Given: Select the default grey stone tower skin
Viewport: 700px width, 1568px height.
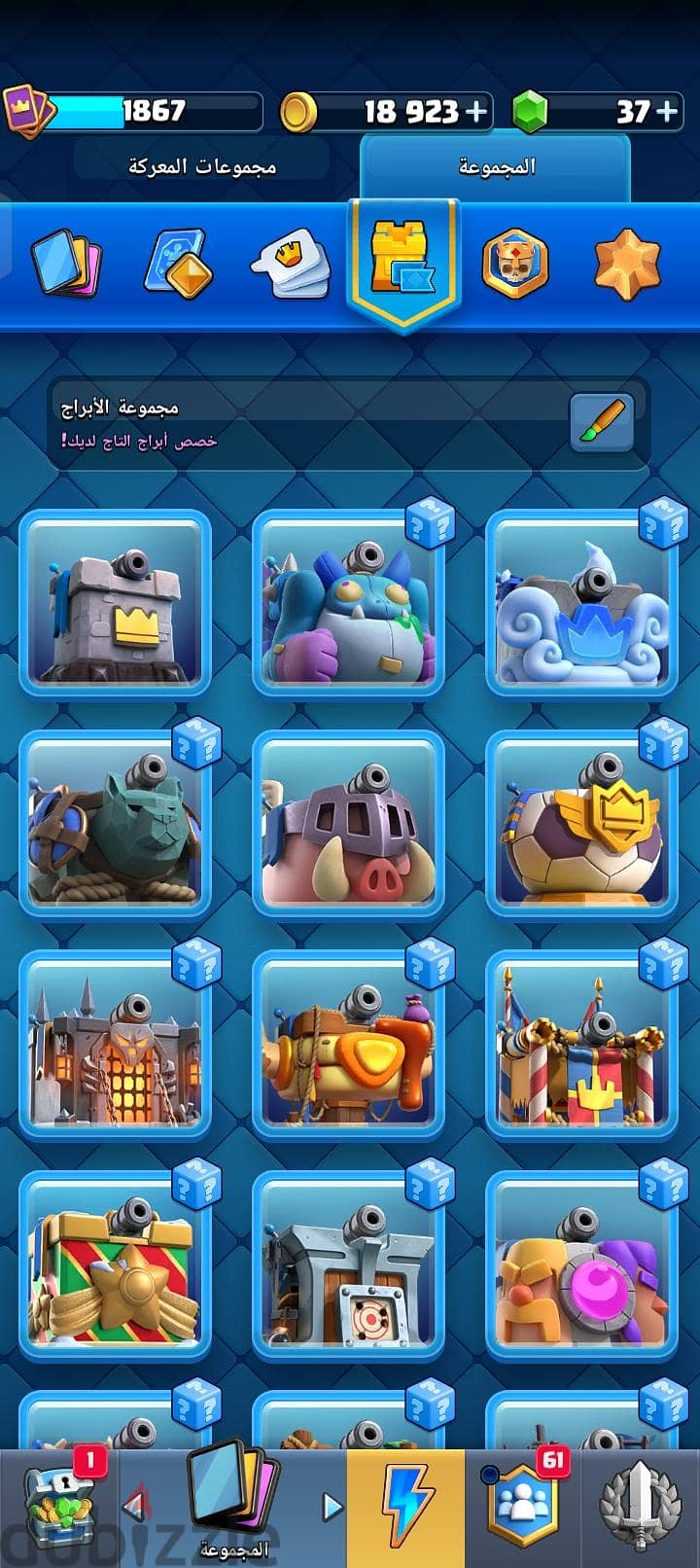Looking at the screenshot, I should [x=115, y=603].
